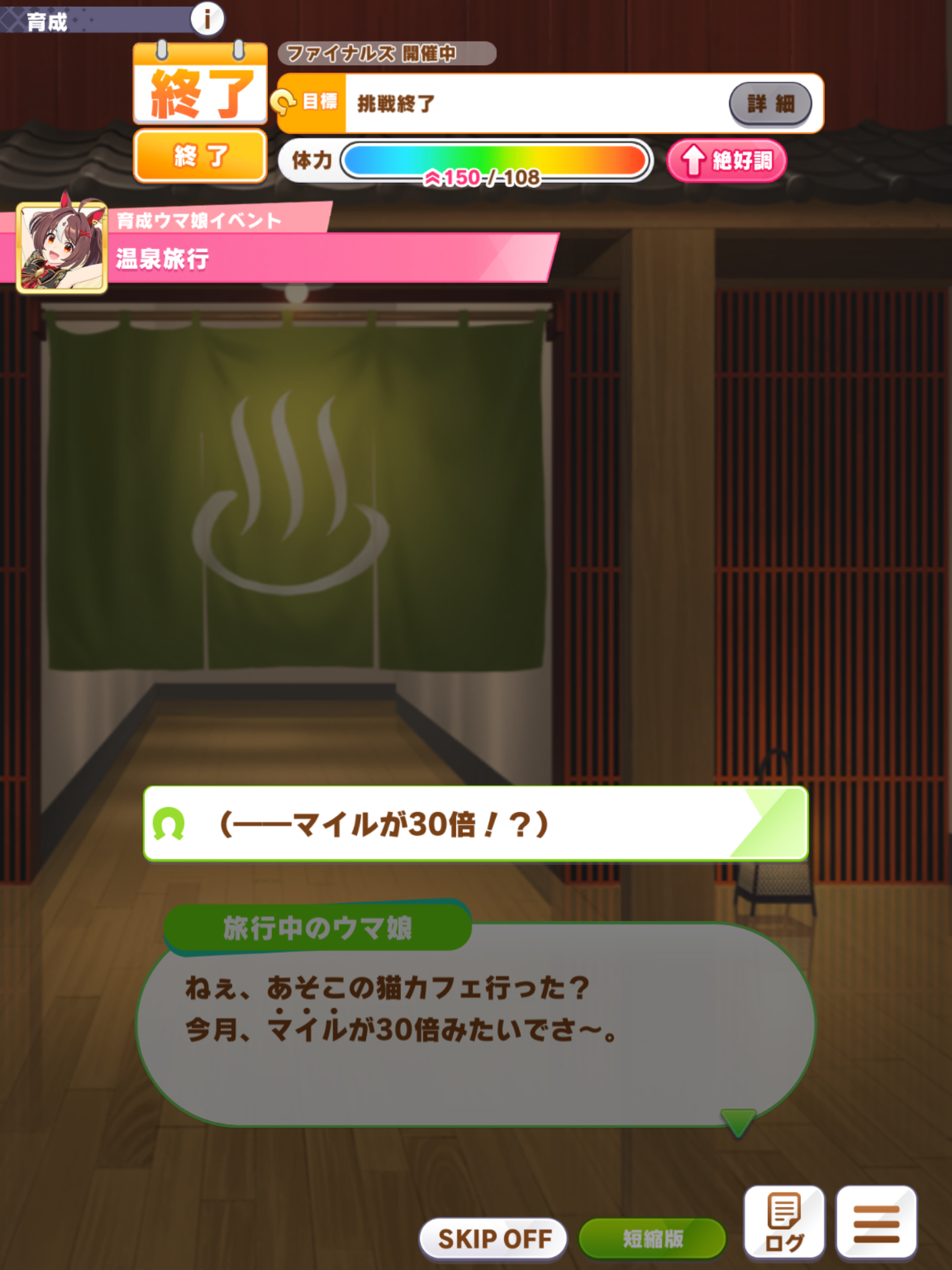
Task: Open the ログ dialogue log
Action: (x=785, y=1223)
